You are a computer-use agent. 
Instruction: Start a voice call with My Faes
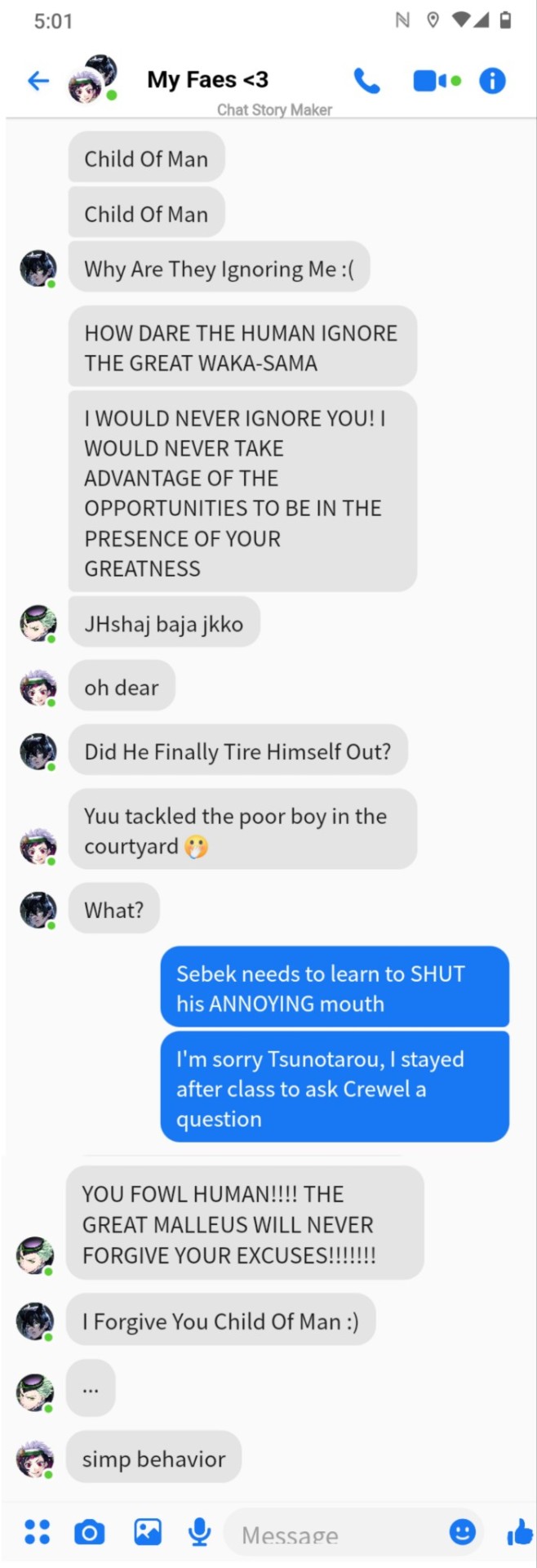[x=366, y=80]
